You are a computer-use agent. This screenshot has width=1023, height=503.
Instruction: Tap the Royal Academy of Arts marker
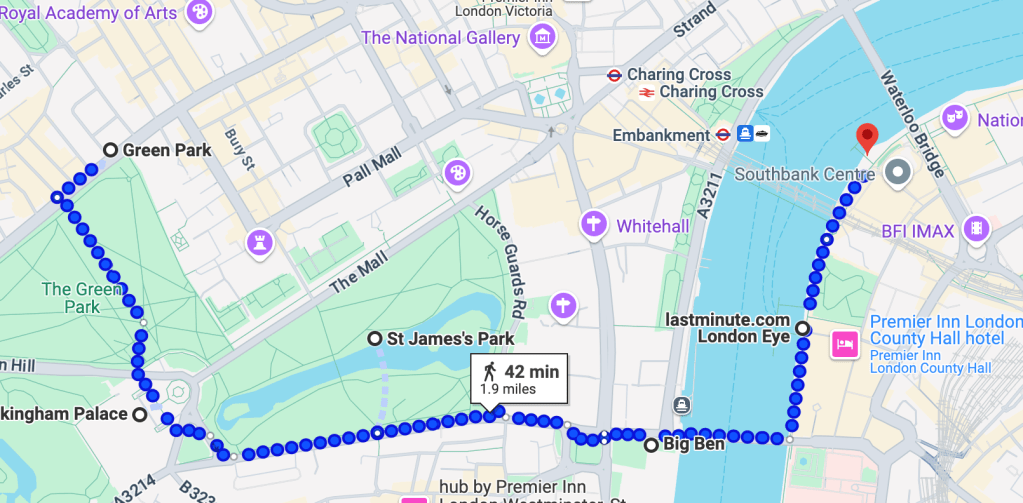[x=201, y=13]
